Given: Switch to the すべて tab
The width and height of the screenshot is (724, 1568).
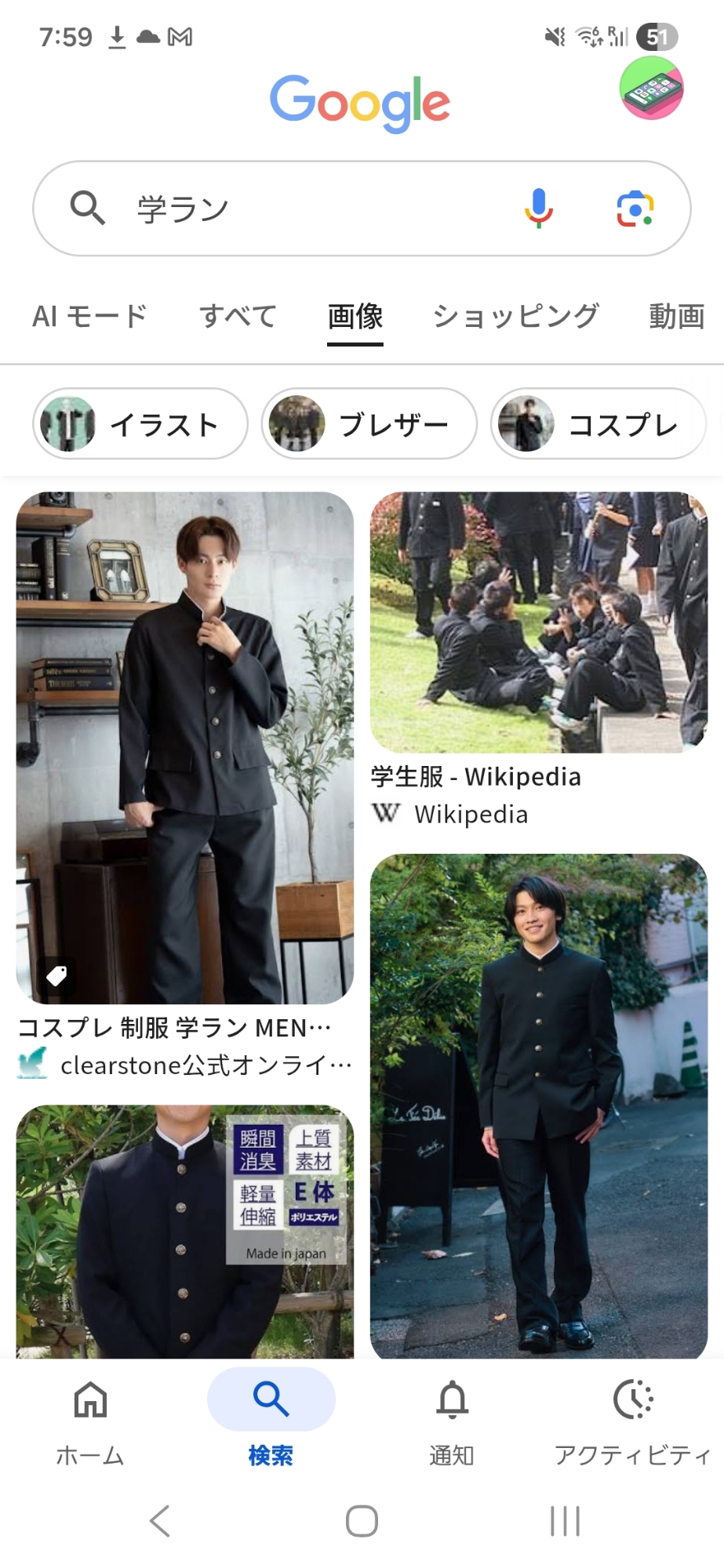Looking at the screenshot, I should coord(238,316).
